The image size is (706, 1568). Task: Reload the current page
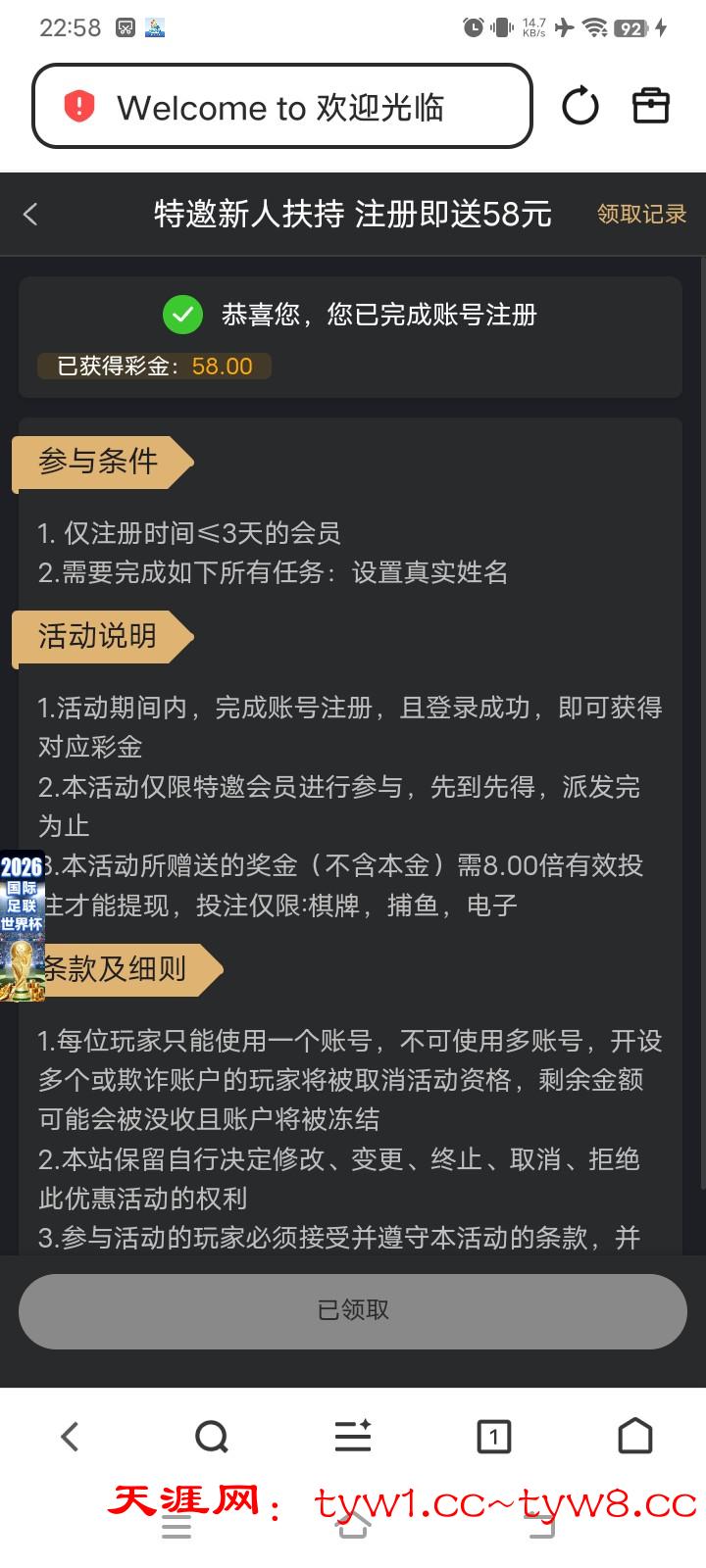[580, 106]
